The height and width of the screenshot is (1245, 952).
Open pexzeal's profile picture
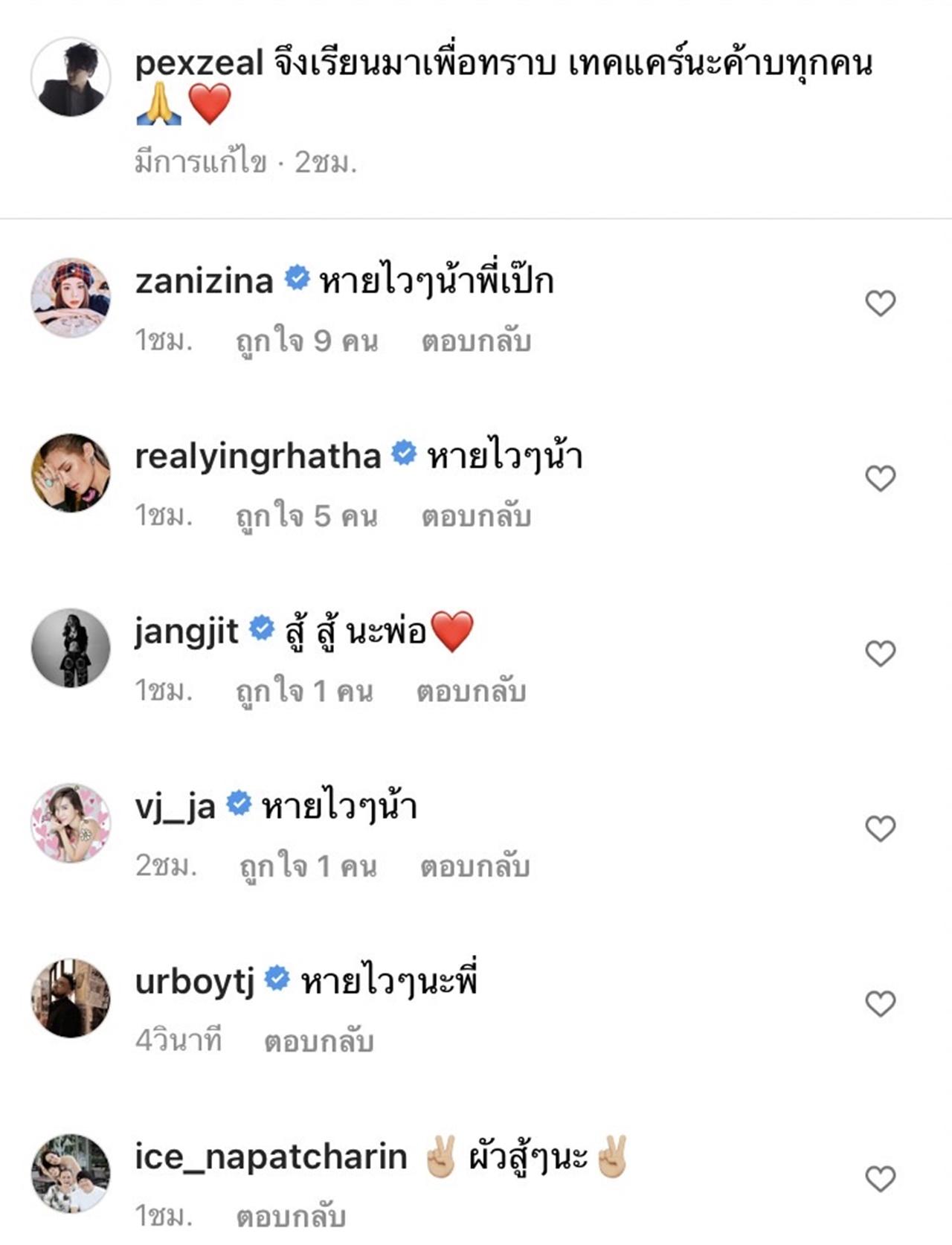click(71, 77)
